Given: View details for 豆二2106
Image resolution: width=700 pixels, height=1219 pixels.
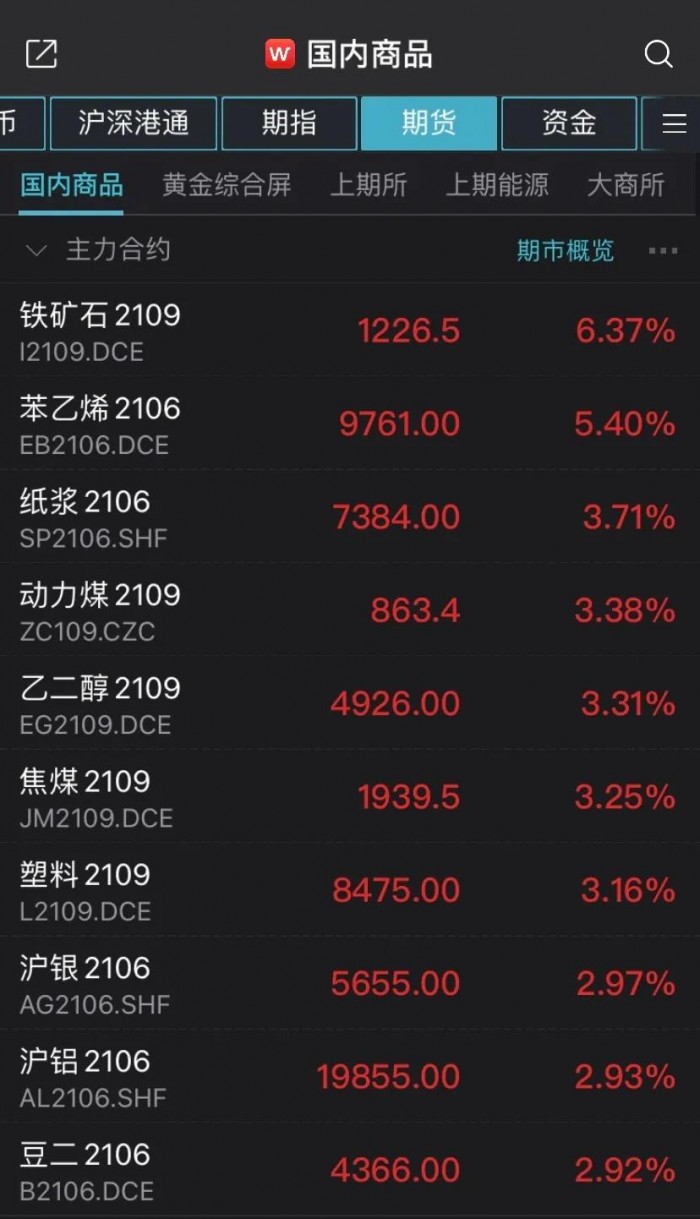Looking at the screenshot, I should (x=350, y=1169).
